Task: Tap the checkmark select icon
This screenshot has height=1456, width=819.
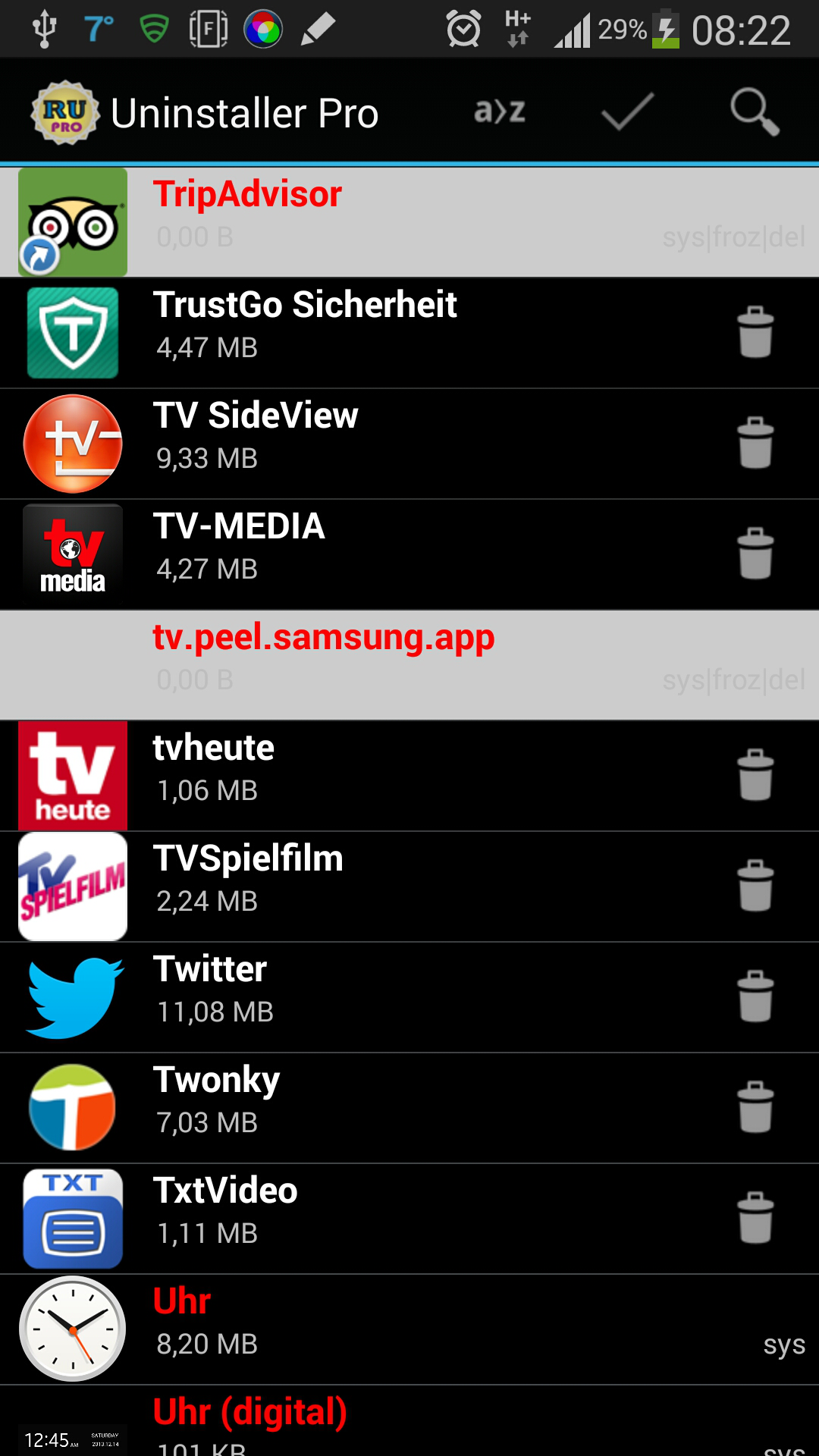Action: click(x=627, y=111)
